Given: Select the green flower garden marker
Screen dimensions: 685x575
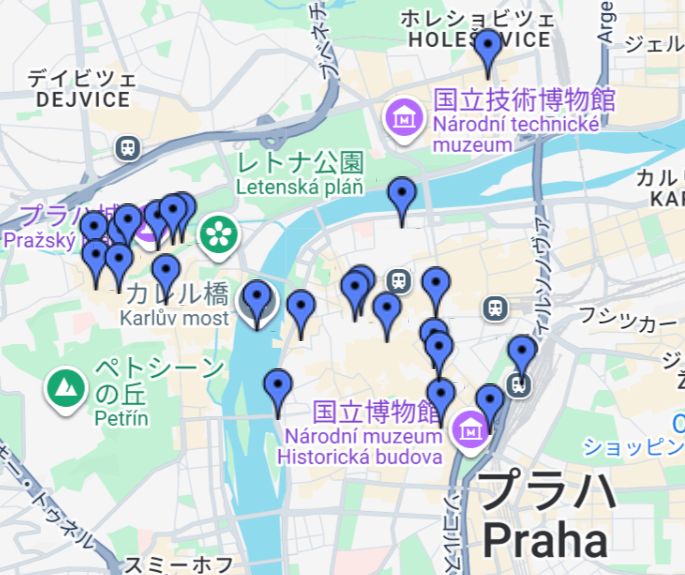Looking at the screenshot, I should coord(216,236).
